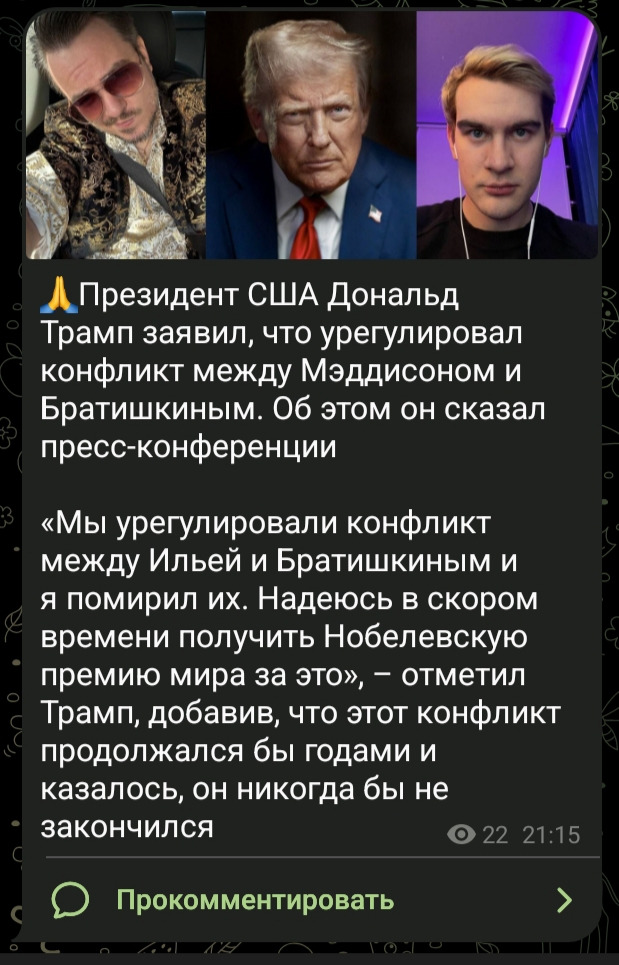Open the Прокомментировать comments section
Screen dimensions: 619x965
[255, 899]
